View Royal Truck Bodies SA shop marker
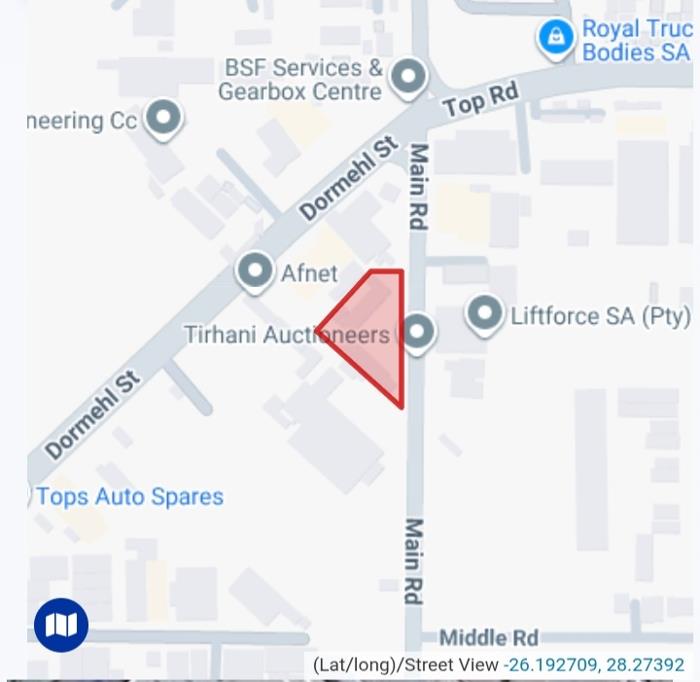The height and width of the screenshot is (682, 700). point(555,38)
